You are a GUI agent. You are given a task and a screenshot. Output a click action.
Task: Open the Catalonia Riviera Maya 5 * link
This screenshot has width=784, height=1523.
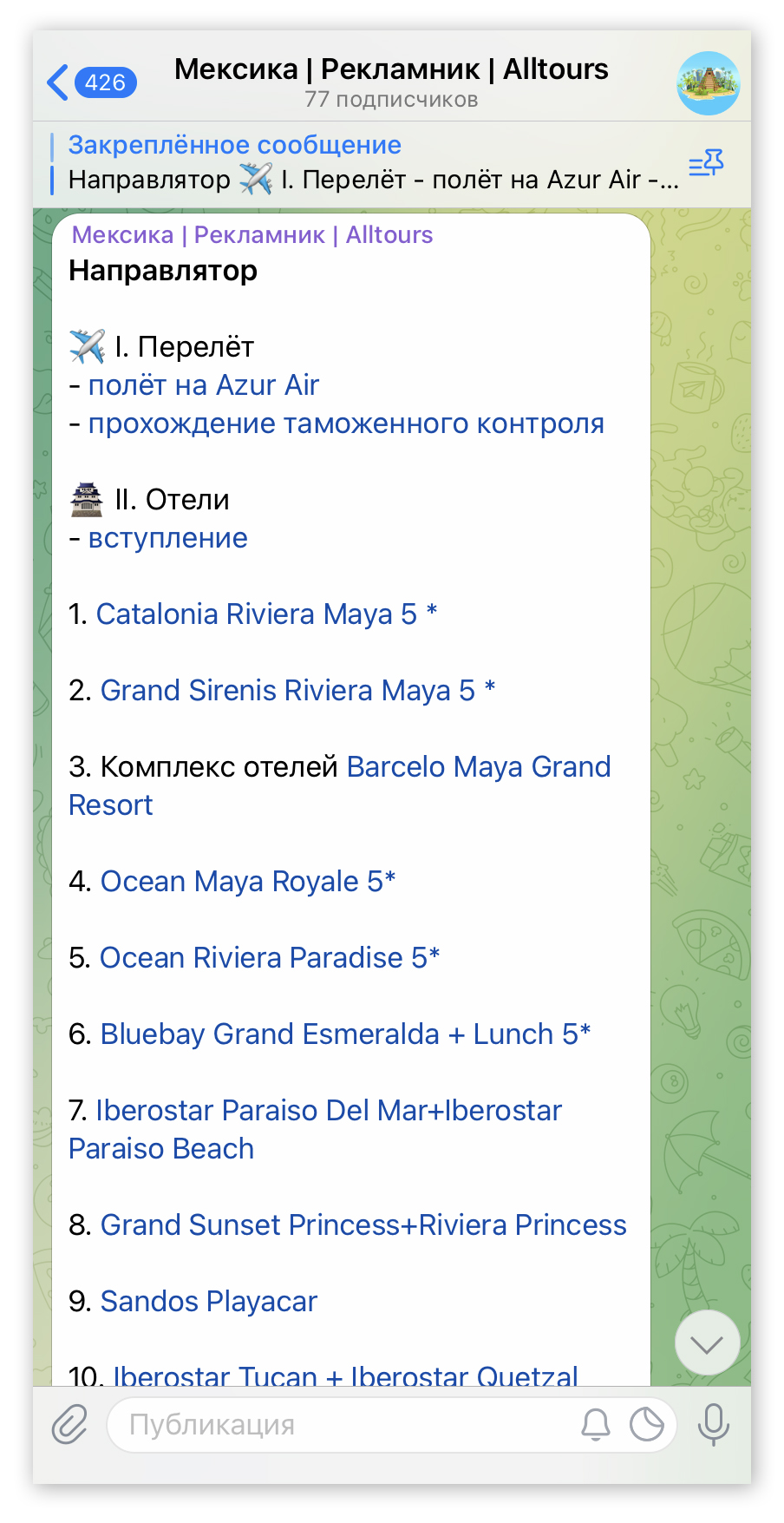pos(265,614)
